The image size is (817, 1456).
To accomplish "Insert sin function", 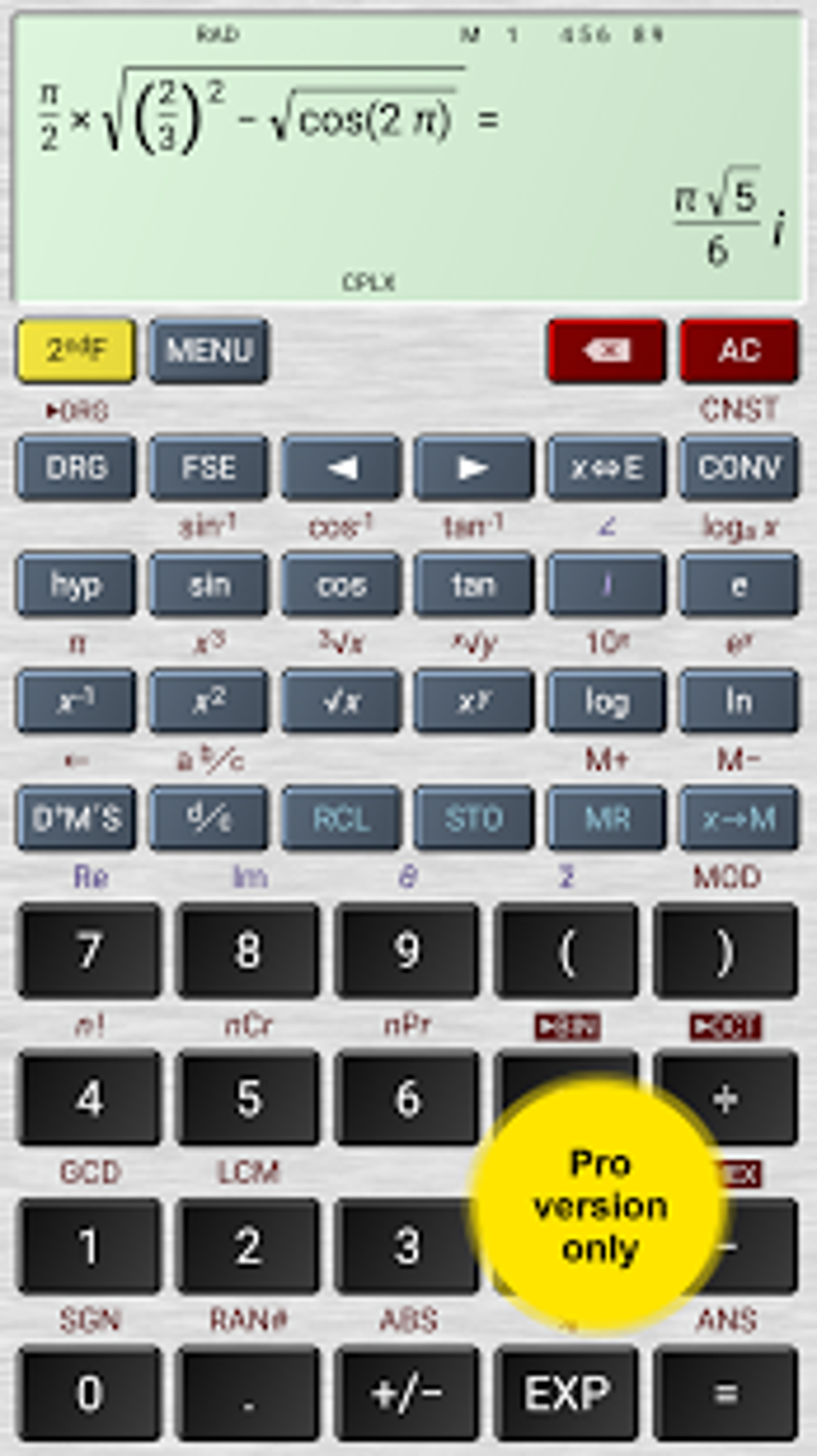I will point(209,584).
